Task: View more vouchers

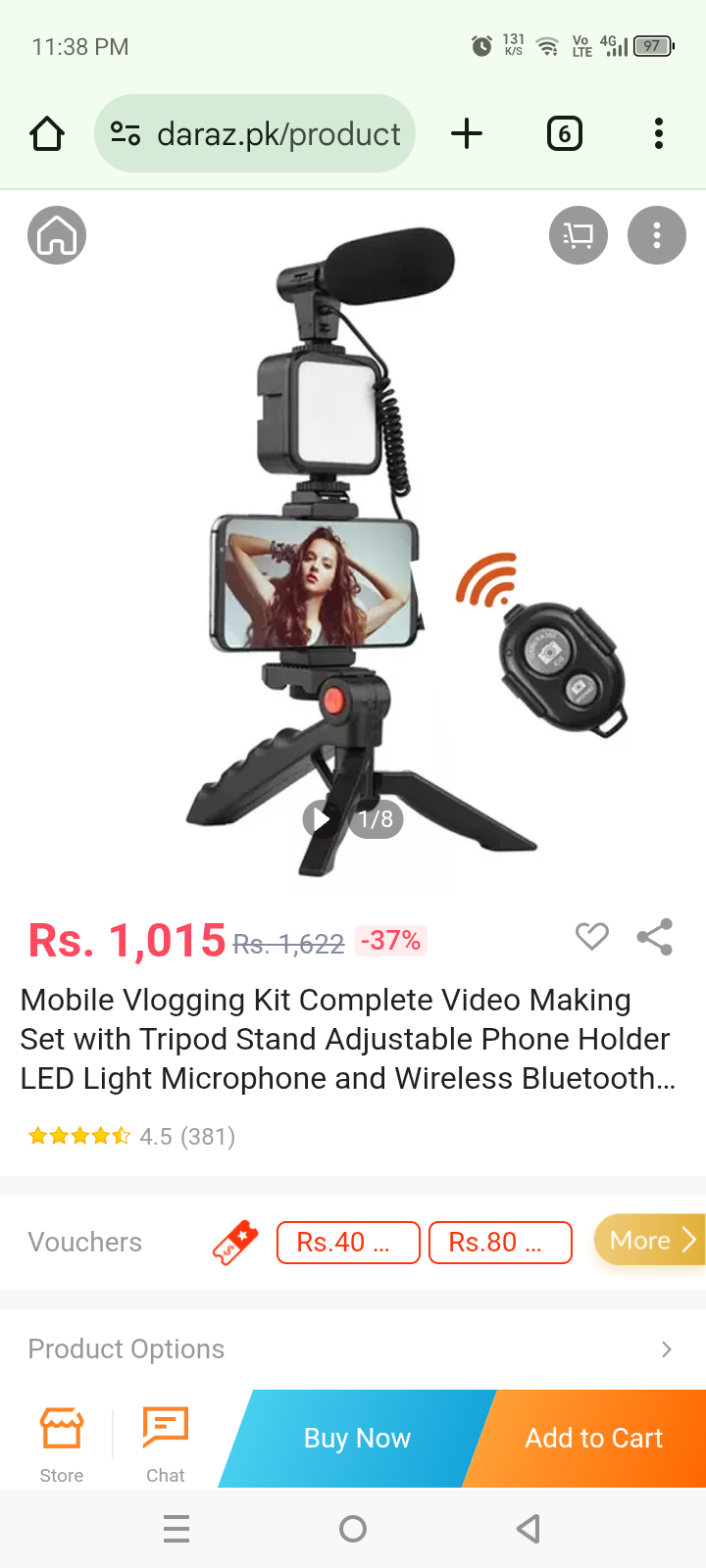Action: coord(649,1240)
